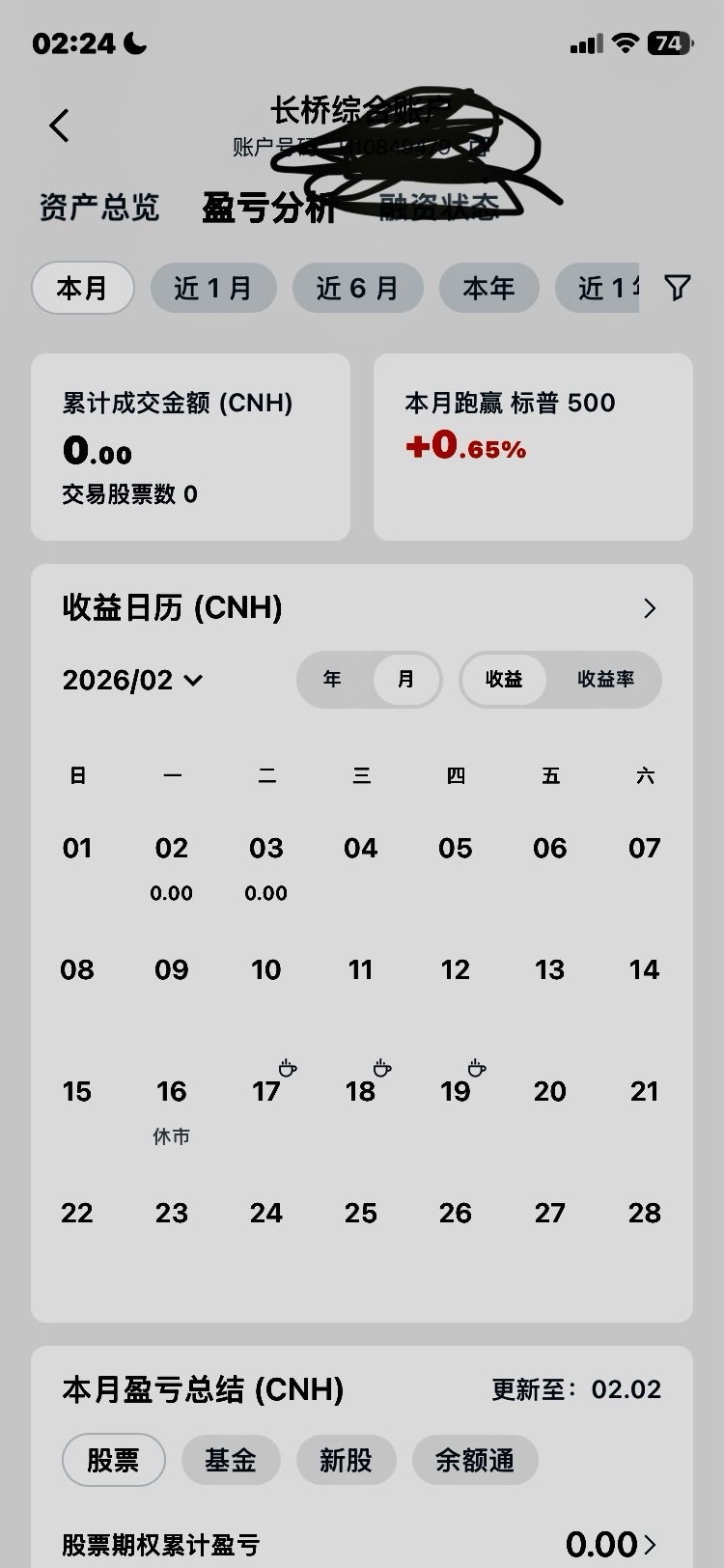The width and height of the screenshot is (724, 1568).
Task: Select the 余额通 category chip
Action: 475,1460
